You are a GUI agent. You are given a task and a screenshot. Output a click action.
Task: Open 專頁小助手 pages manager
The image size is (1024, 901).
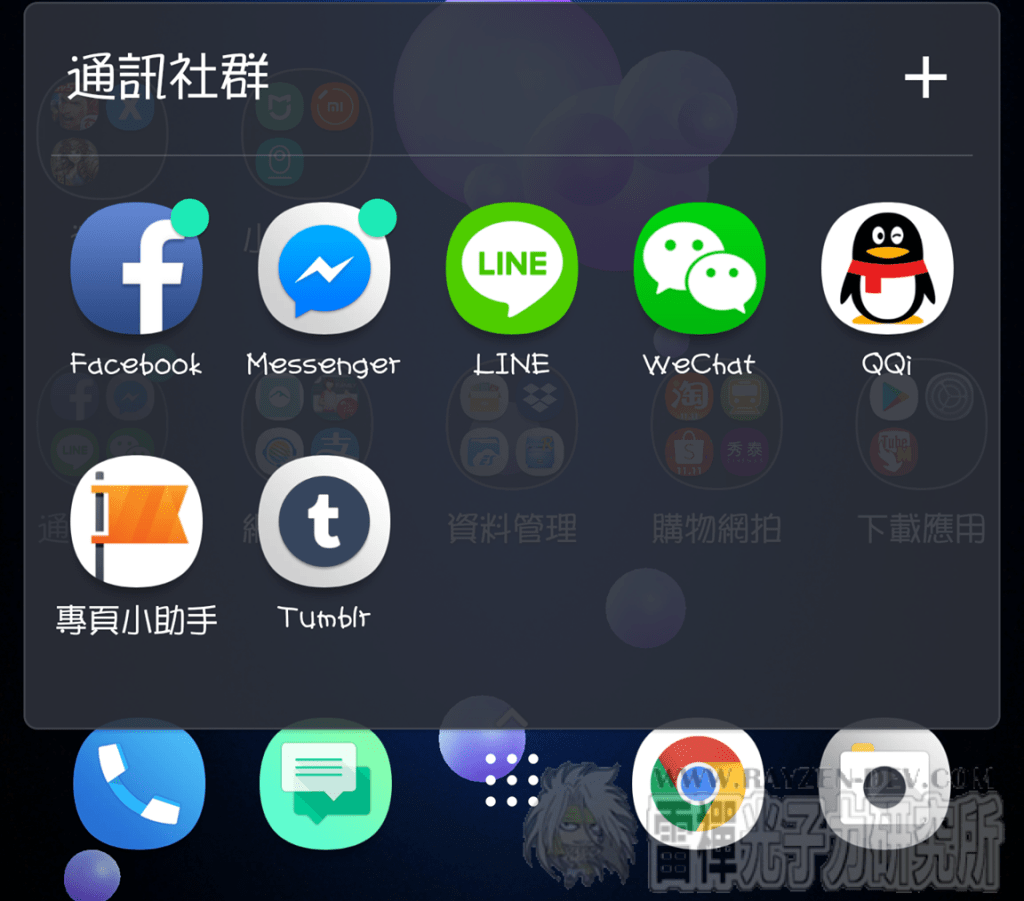click(136, 521)
